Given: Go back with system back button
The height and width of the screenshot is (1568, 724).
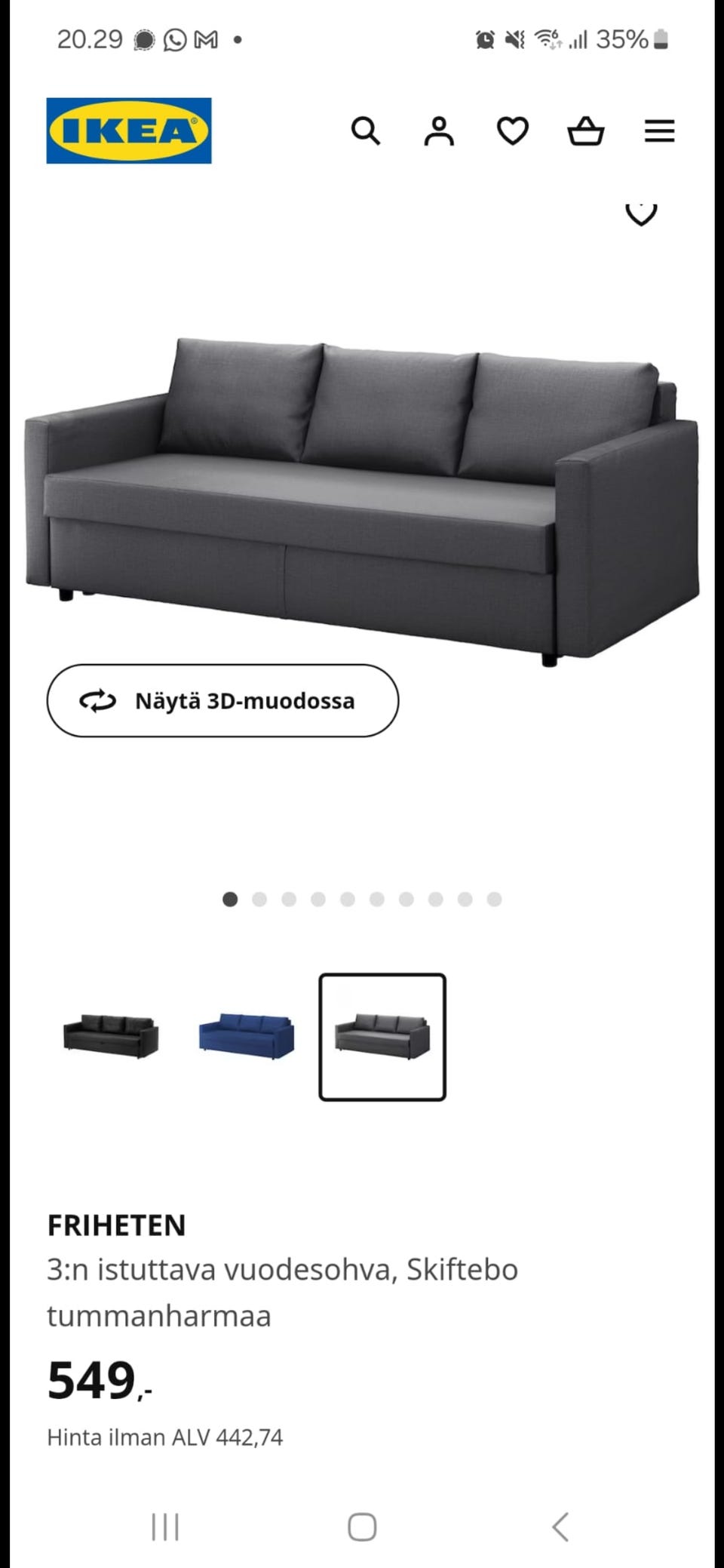Looking at the screenshot, I should (560, 1526).
